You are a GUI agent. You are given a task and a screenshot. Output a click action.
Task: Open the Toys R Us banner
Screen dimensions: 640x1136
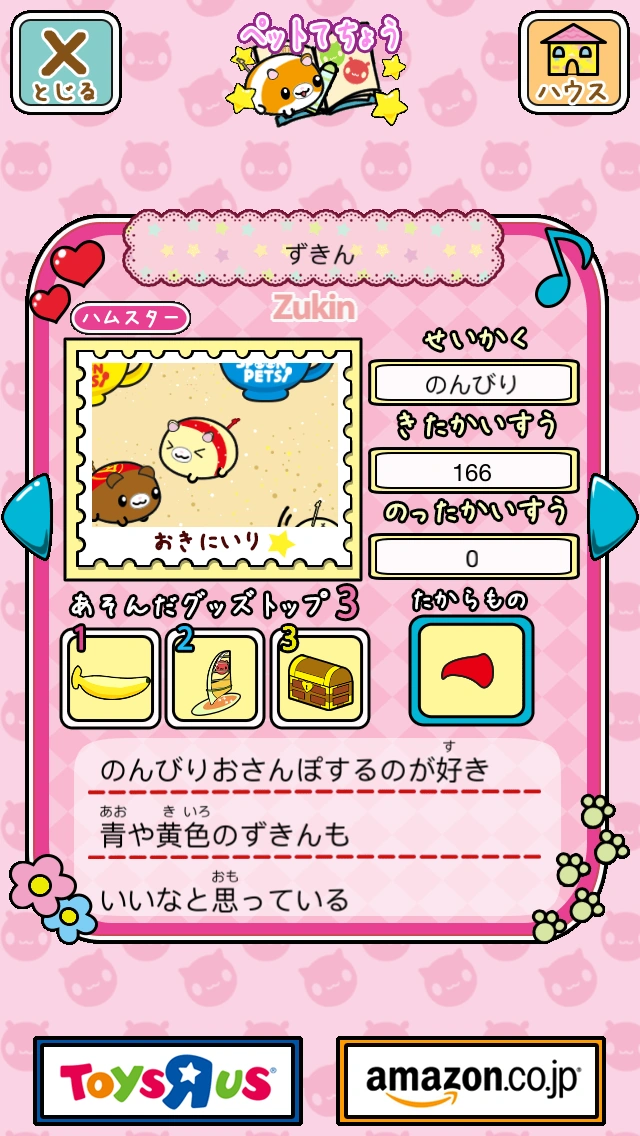[x=168, y=1081]
